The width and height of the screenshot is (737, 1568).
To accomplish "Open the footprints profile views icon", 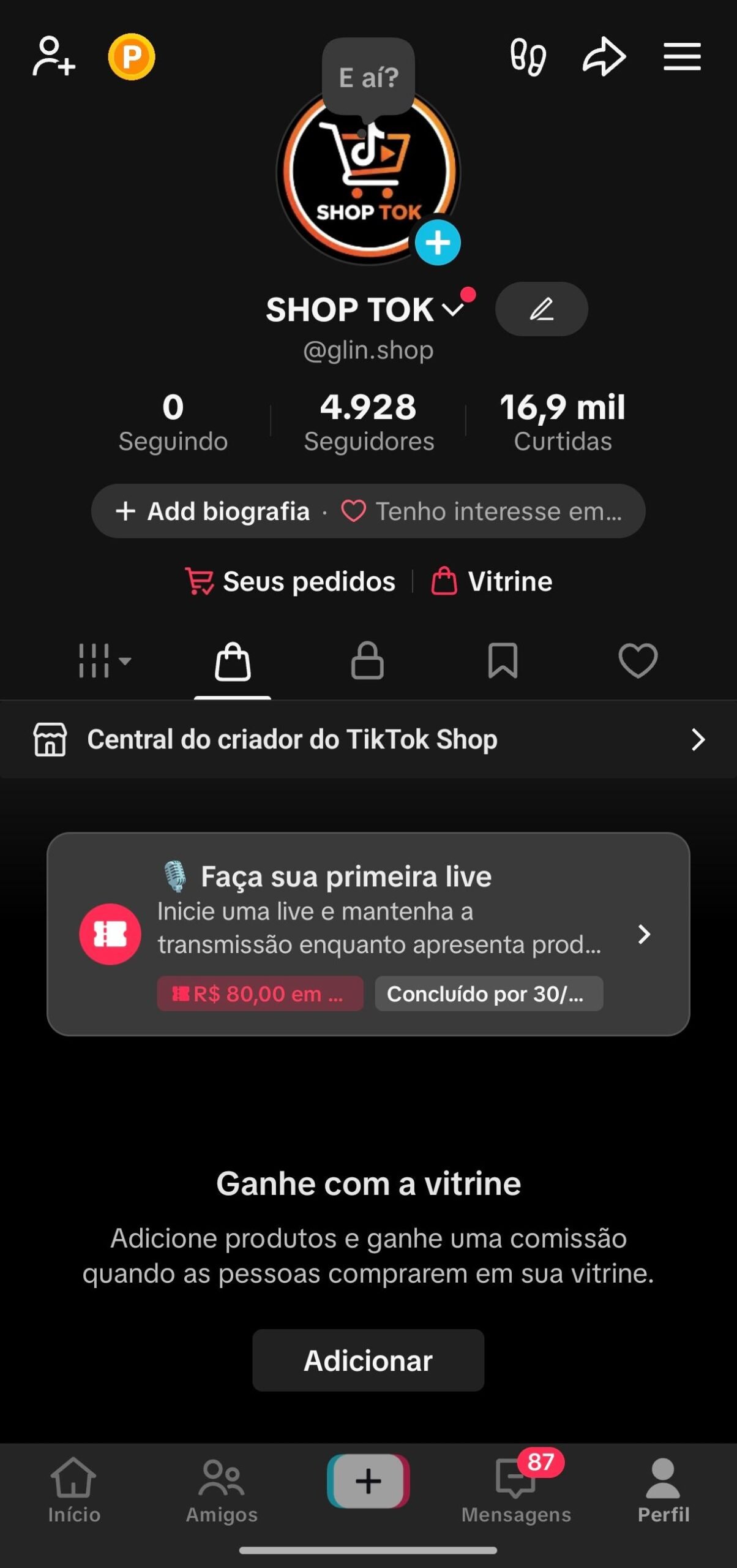I will [x=528, y=57].
